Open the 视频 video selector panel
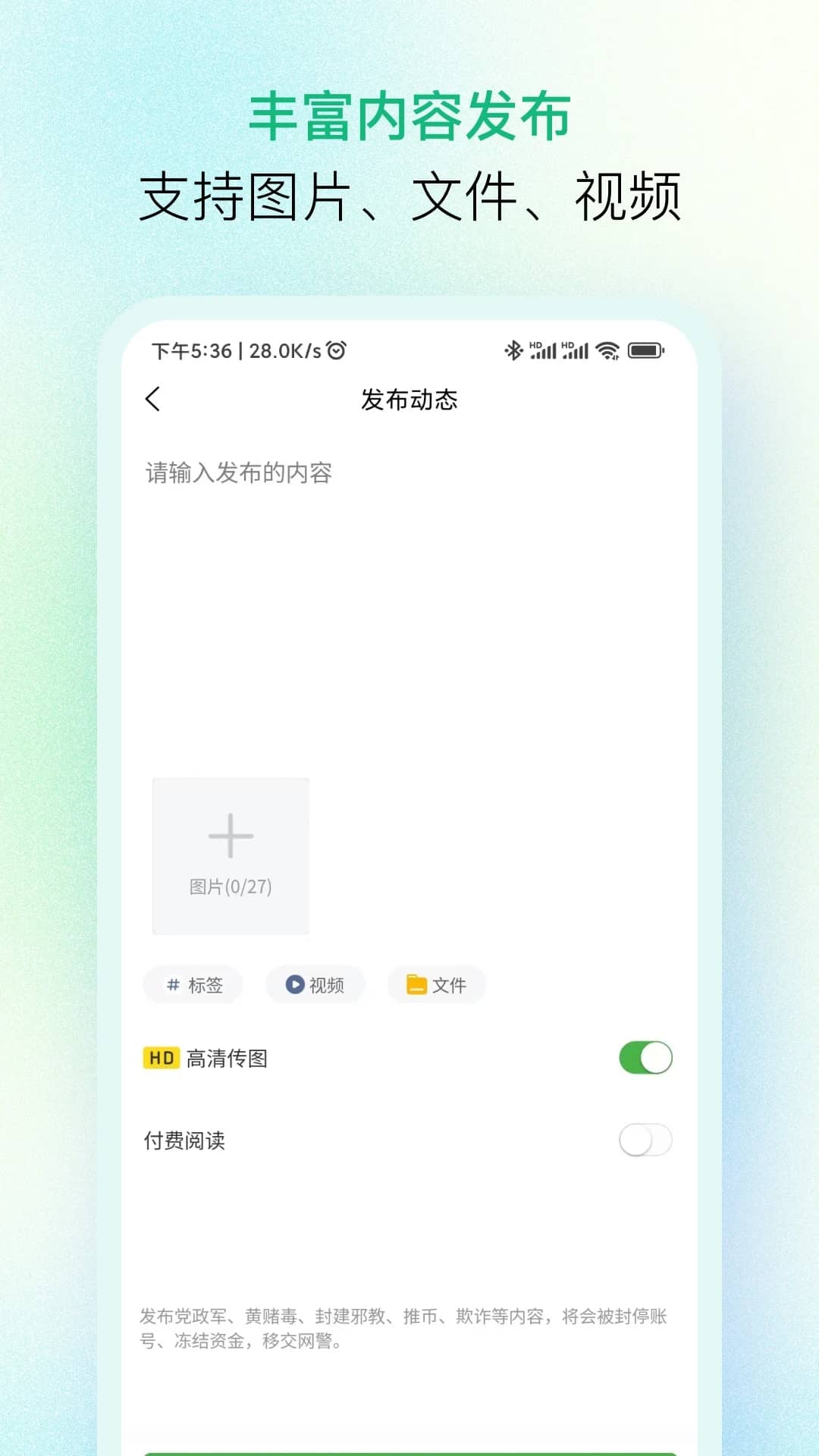 tap(314, 984)
